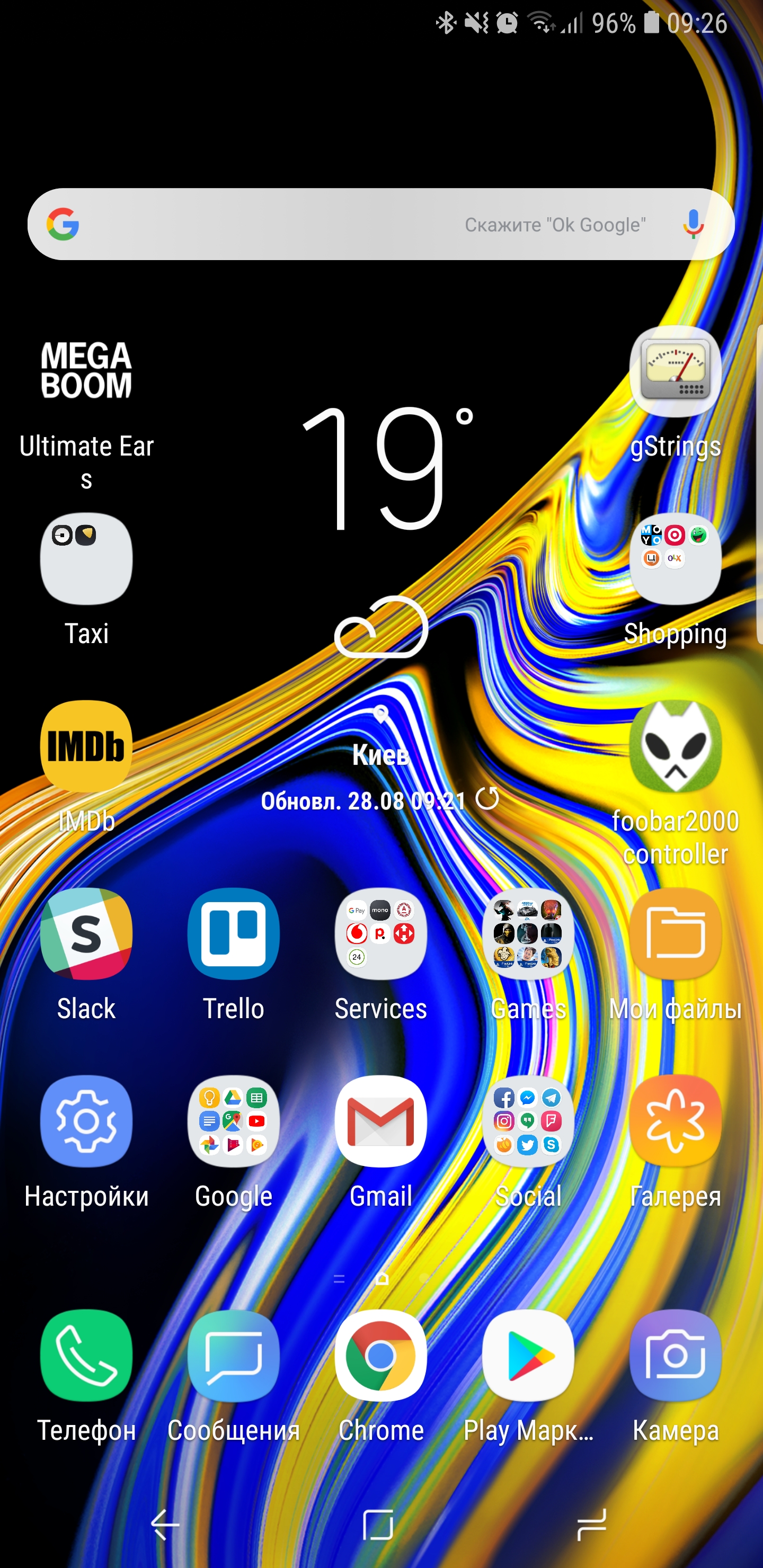Launch Chrome browser from the dock

(x=380, y=1356)
